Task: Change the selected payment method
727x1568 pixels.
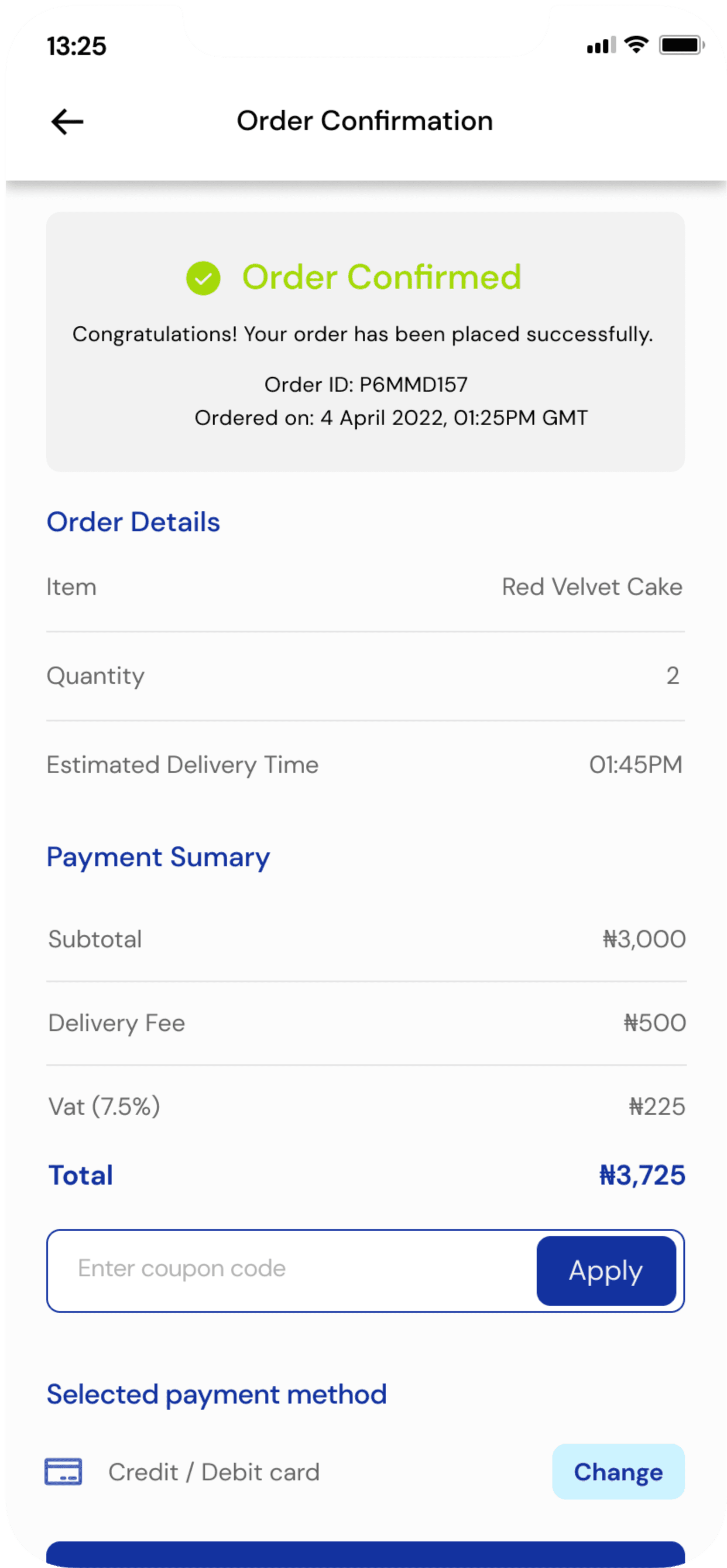Action: [x=618, y=1472]
